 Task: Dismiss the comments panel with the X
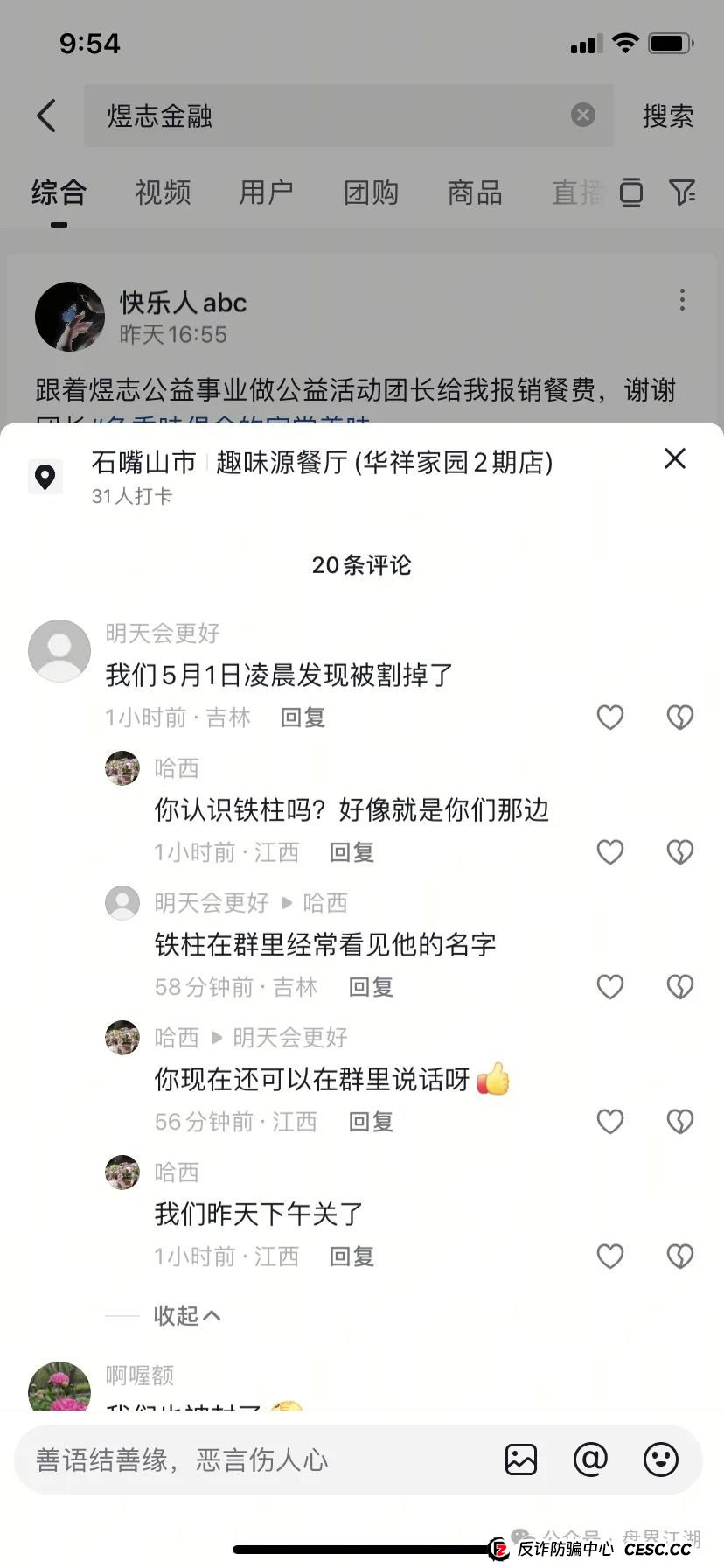click(x=673, y=458)
